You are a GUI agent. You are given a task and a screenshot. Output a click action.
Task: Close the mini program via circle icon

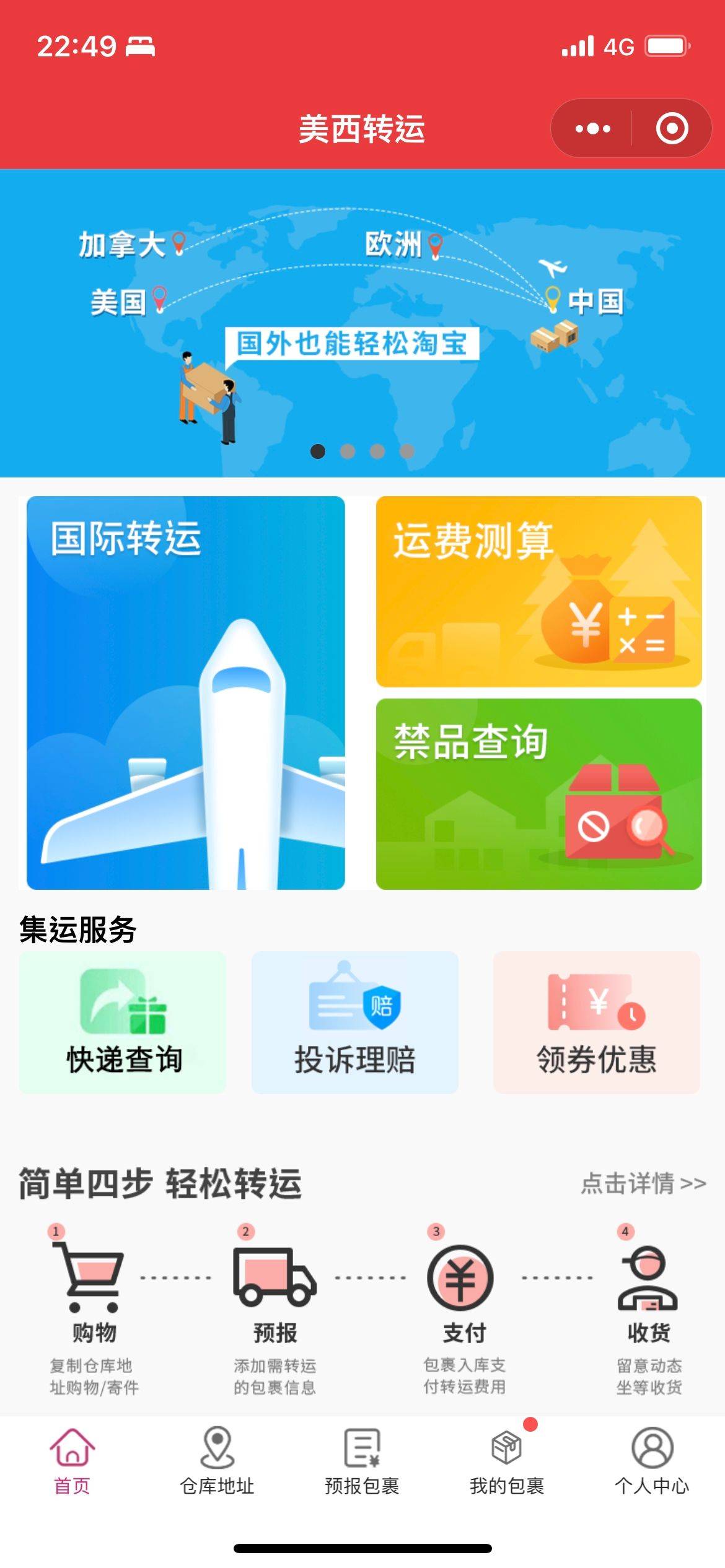pyautogui.click(x=672, y=129)
